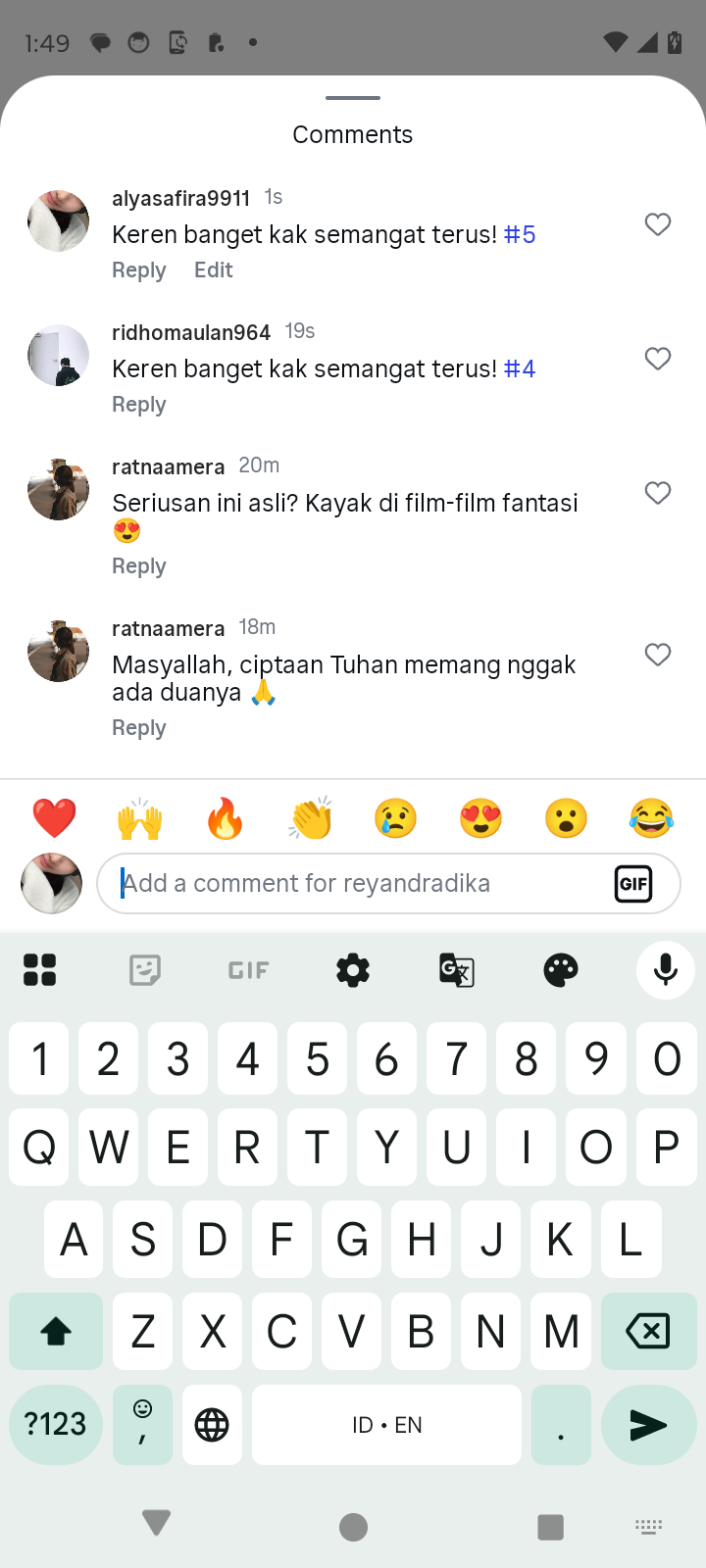
Task: Reply to alyasafira9911's comment
Action: tap(139, 270)
